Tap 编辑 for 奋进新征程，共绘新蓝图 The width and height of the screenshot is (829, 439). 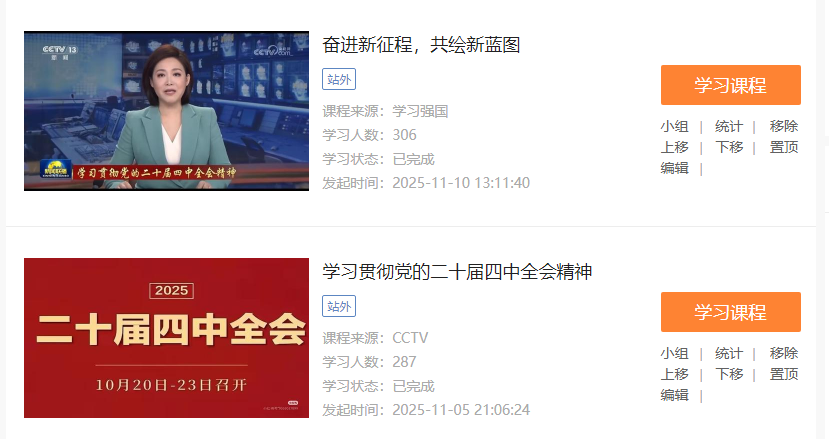click(x=675, y=168)
